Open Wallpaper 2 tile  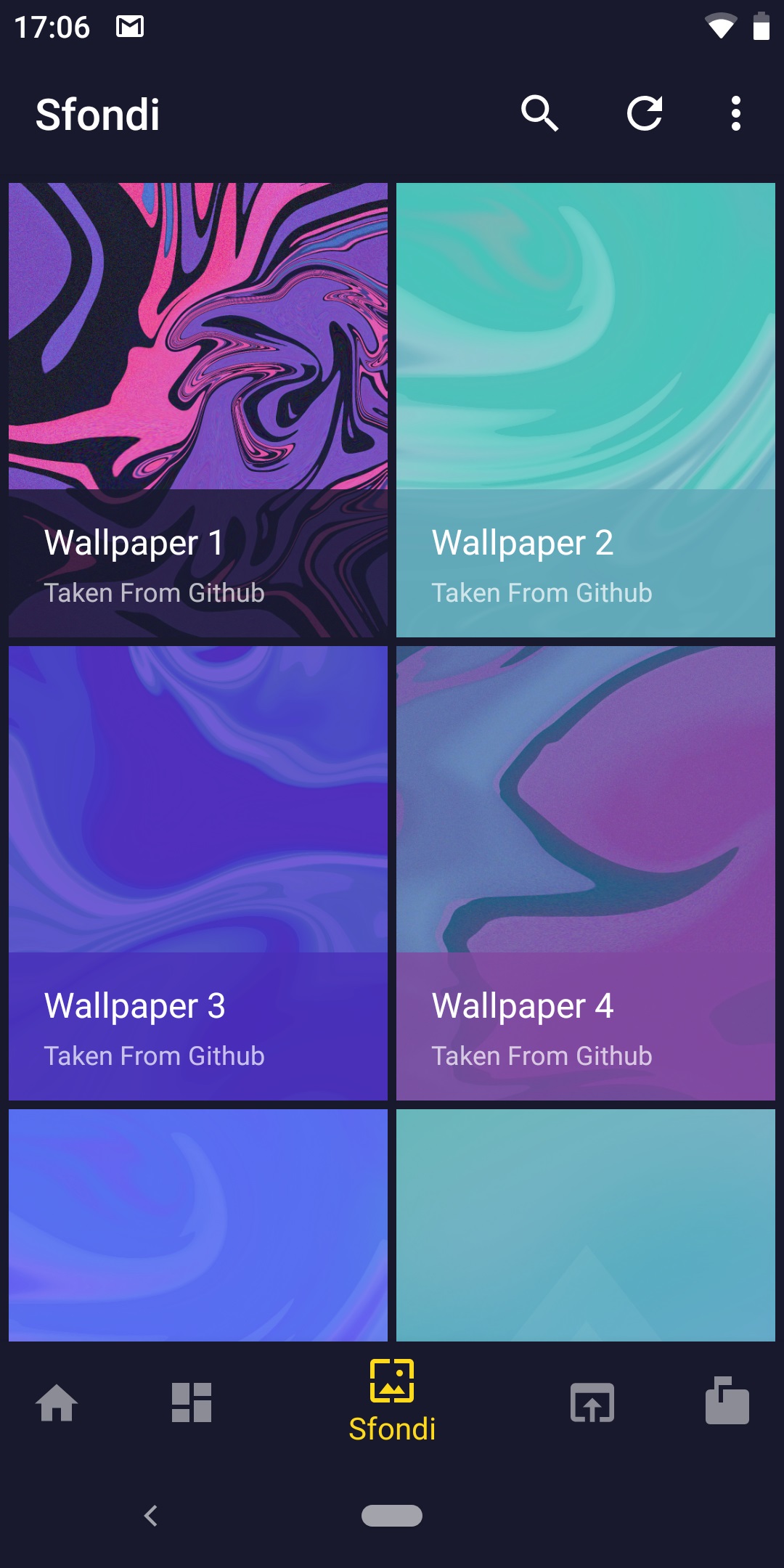click(x=586, y=410)
